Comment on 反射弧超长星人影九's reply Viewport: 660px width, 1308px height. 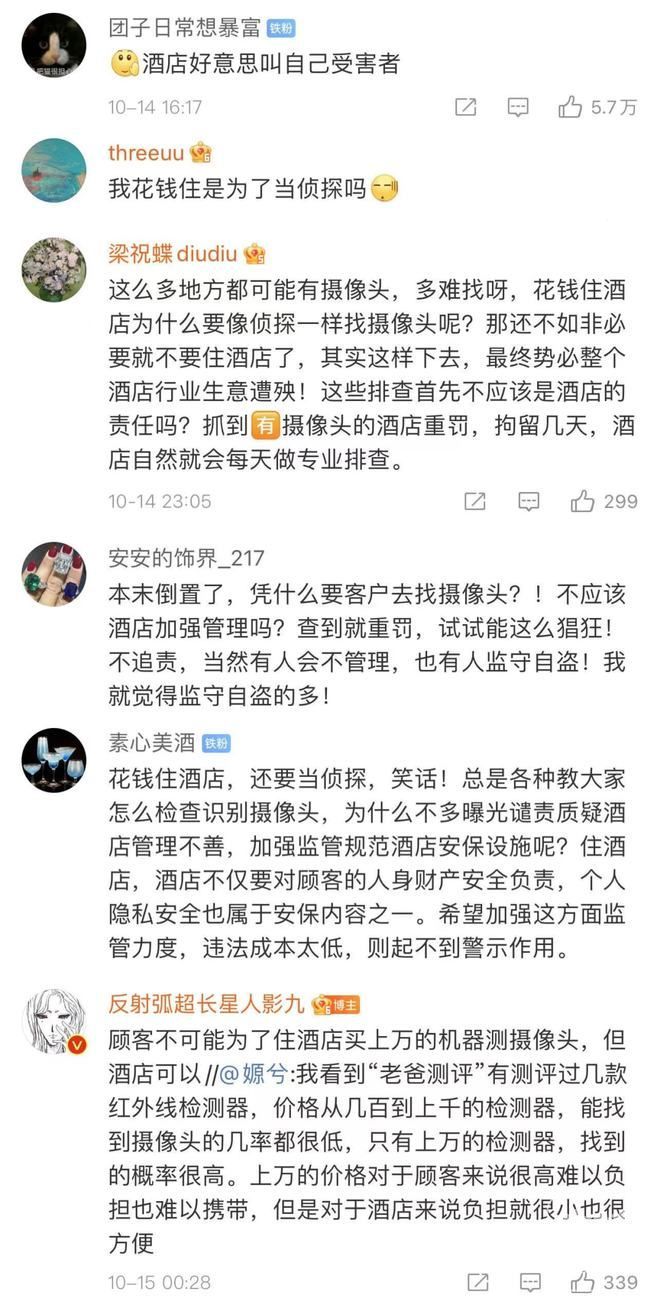click(529, 1281)
